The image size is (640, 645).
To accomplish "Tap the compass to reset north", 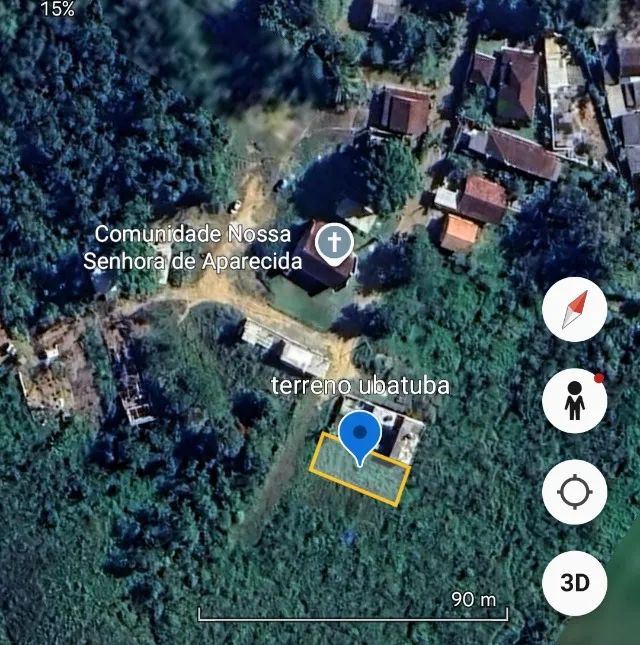I will click(575, 310).
